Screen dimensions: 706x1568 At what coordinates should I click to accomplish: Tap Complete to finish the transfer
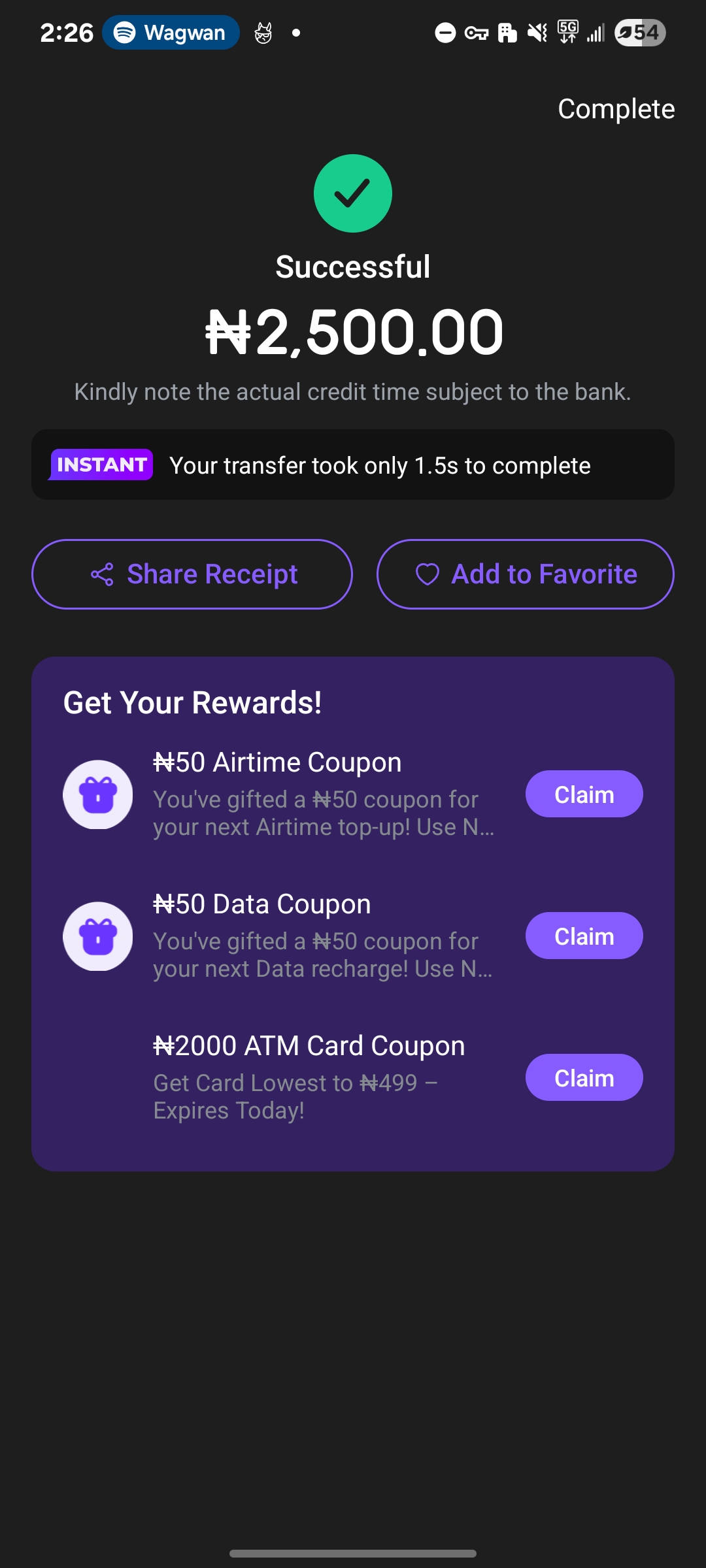(616, 109)
